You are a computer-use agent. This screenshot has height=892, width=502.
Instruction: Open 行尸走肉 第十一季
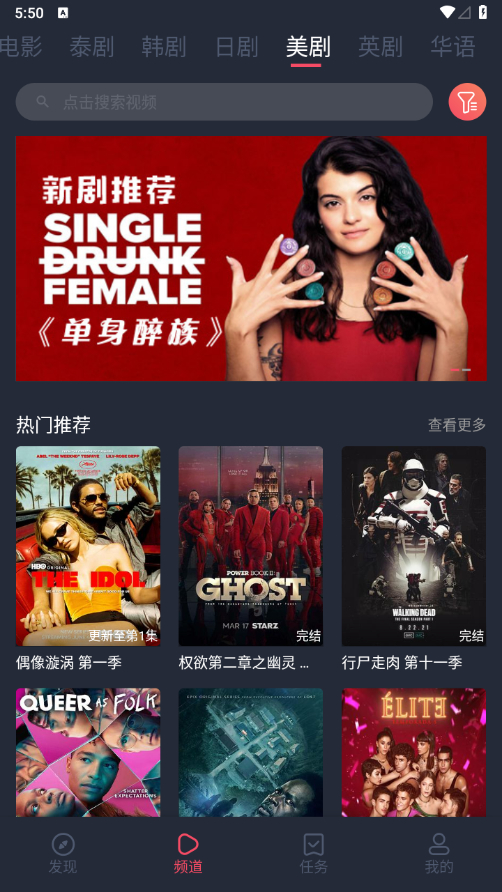tap(414, 558)
